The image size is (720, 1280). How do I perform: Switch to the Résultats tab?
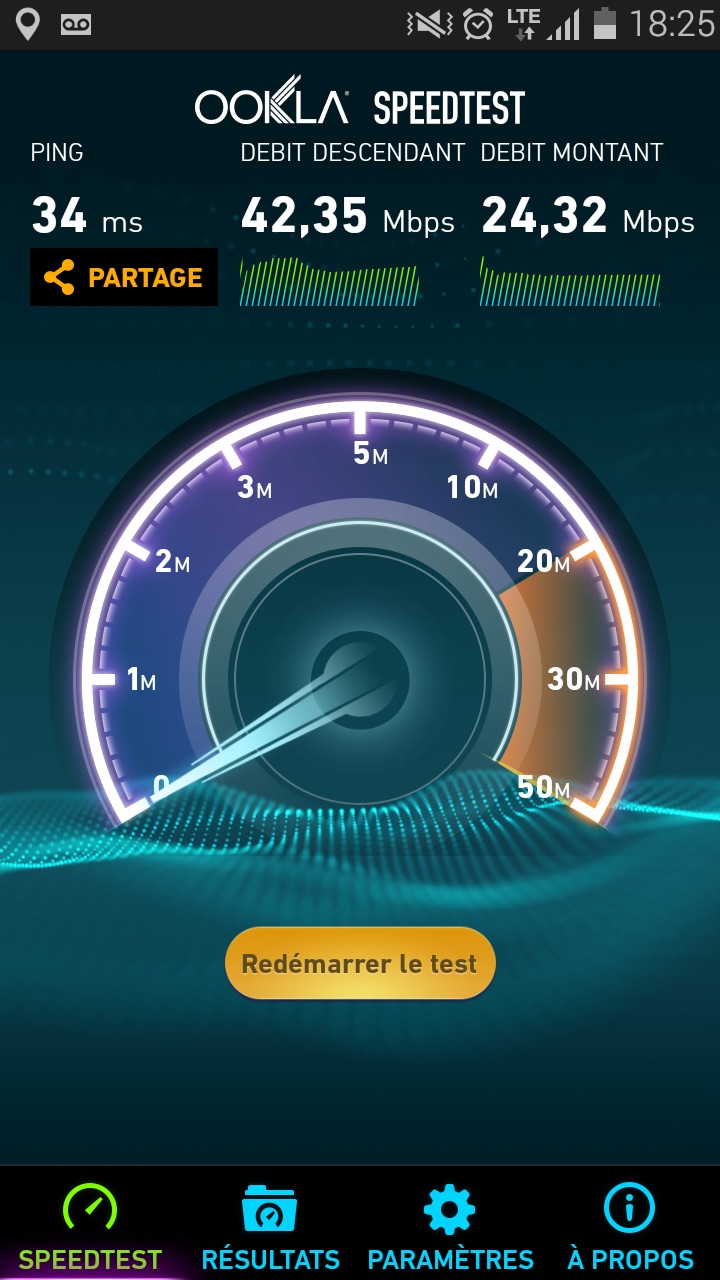(270, 1226)
